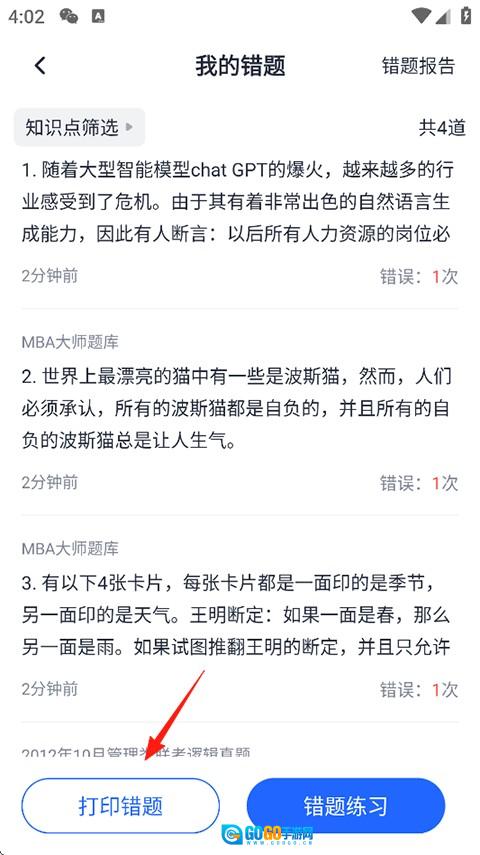Go back using the top-left arrow
480x855 pixels.
[x=40, y=66]
